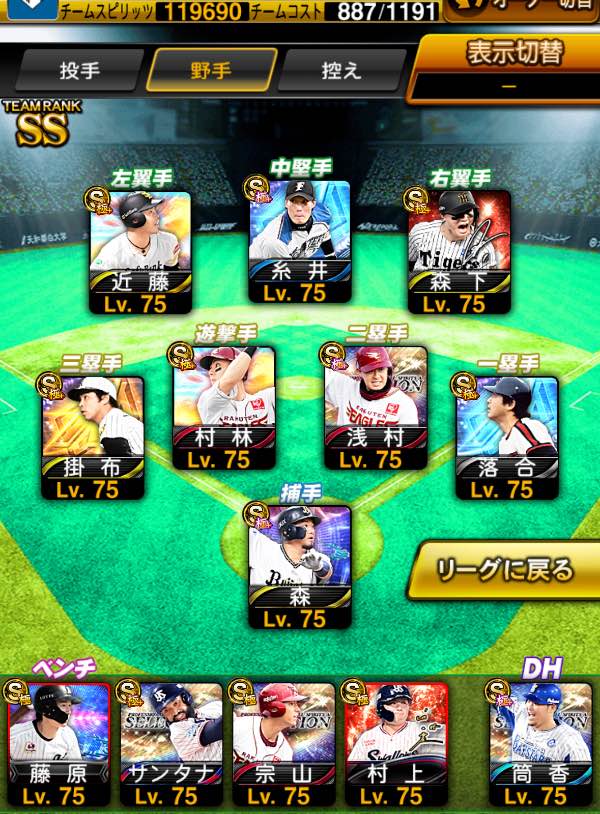Open the 控え tab
This screenshot has height=814, width=600.
[x=342, y=70]
